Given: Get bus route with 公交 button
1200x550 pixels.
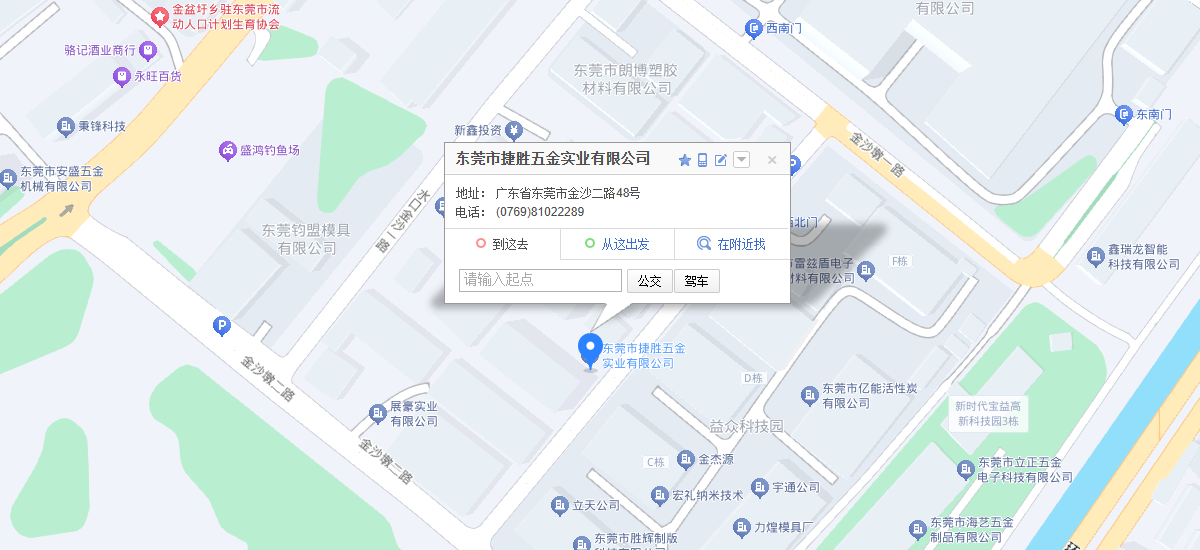Looking at the screenshot, I should (650, 281).
